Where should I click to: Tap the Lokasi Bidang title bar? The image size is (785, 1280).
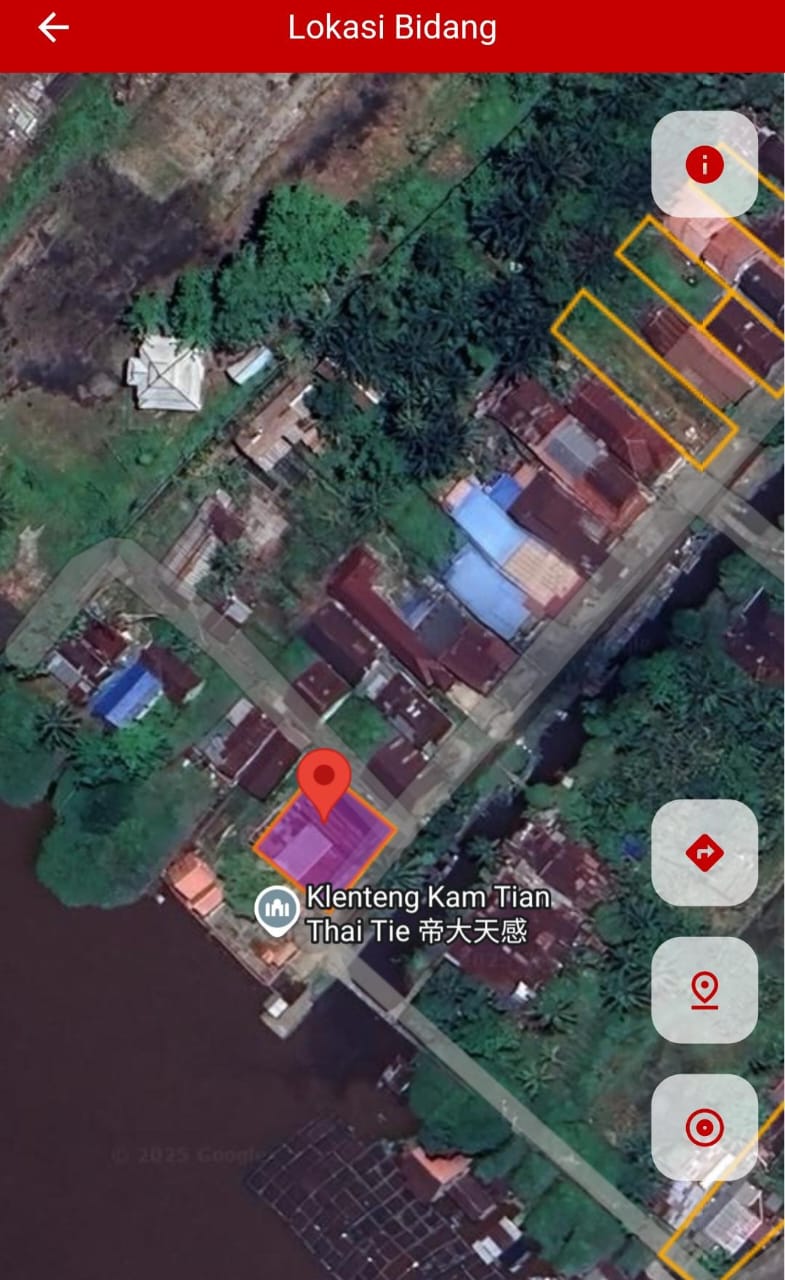click(x=392, y=28)
